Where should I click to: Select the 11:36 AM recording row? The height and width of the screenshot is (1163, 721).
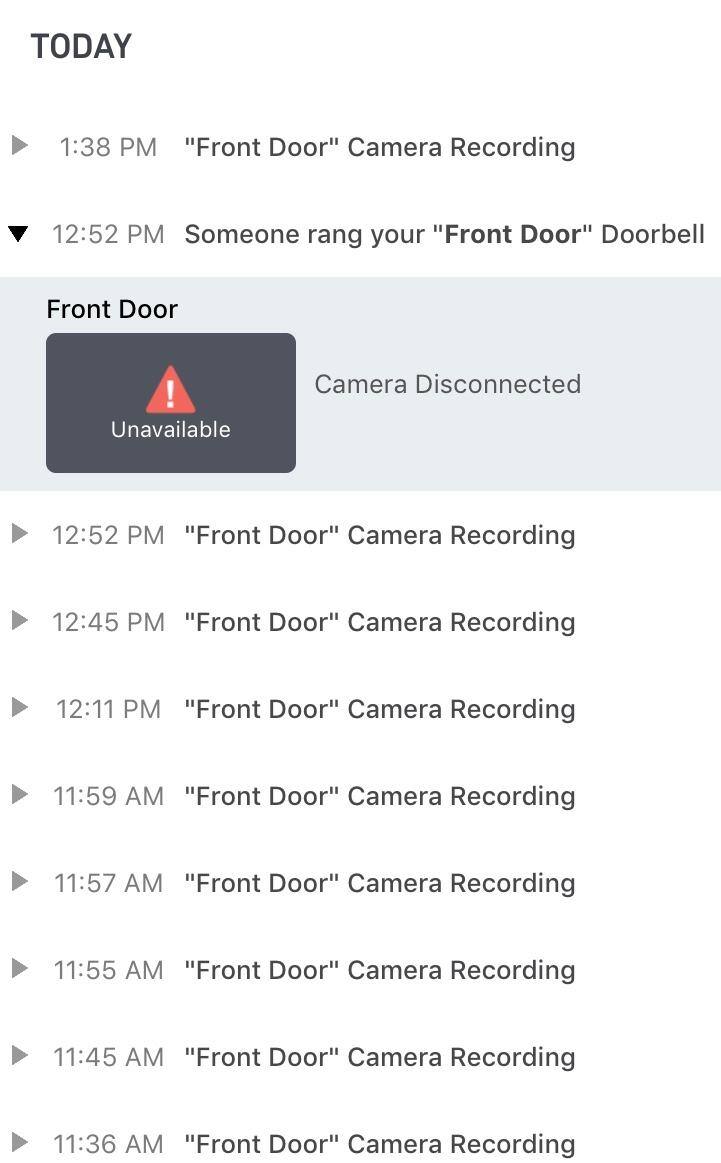(380, 1143)
